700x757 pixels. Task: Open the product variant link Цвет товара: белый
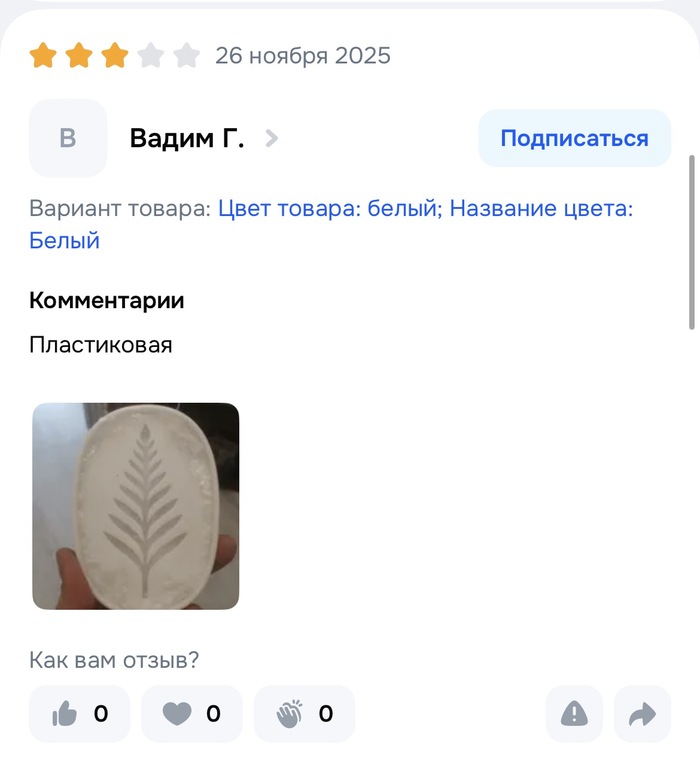pyautogui.click(x=328, y=209)
